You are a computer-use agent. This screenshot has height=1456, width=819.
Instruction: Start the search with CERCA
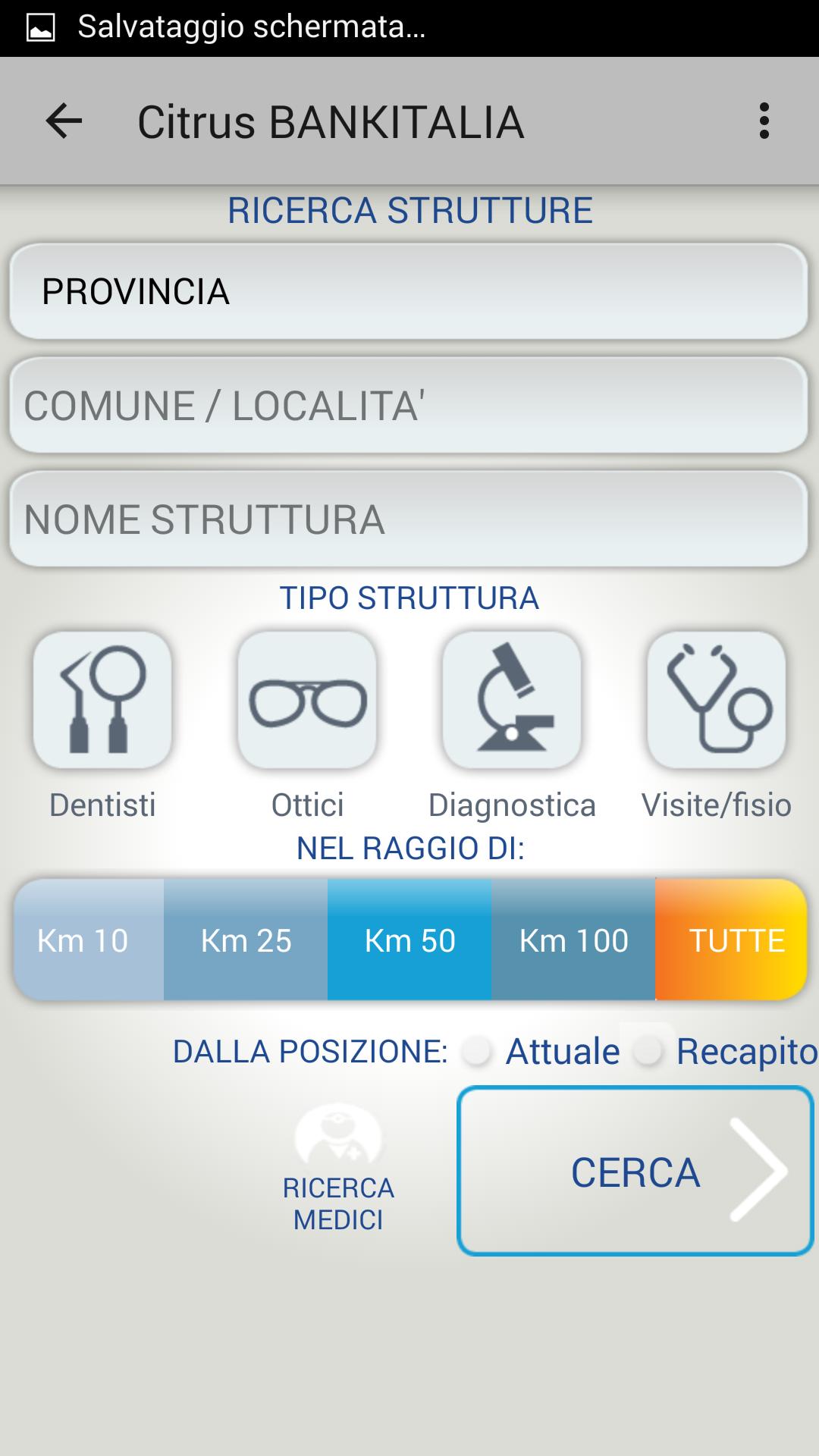(635, 1172)
